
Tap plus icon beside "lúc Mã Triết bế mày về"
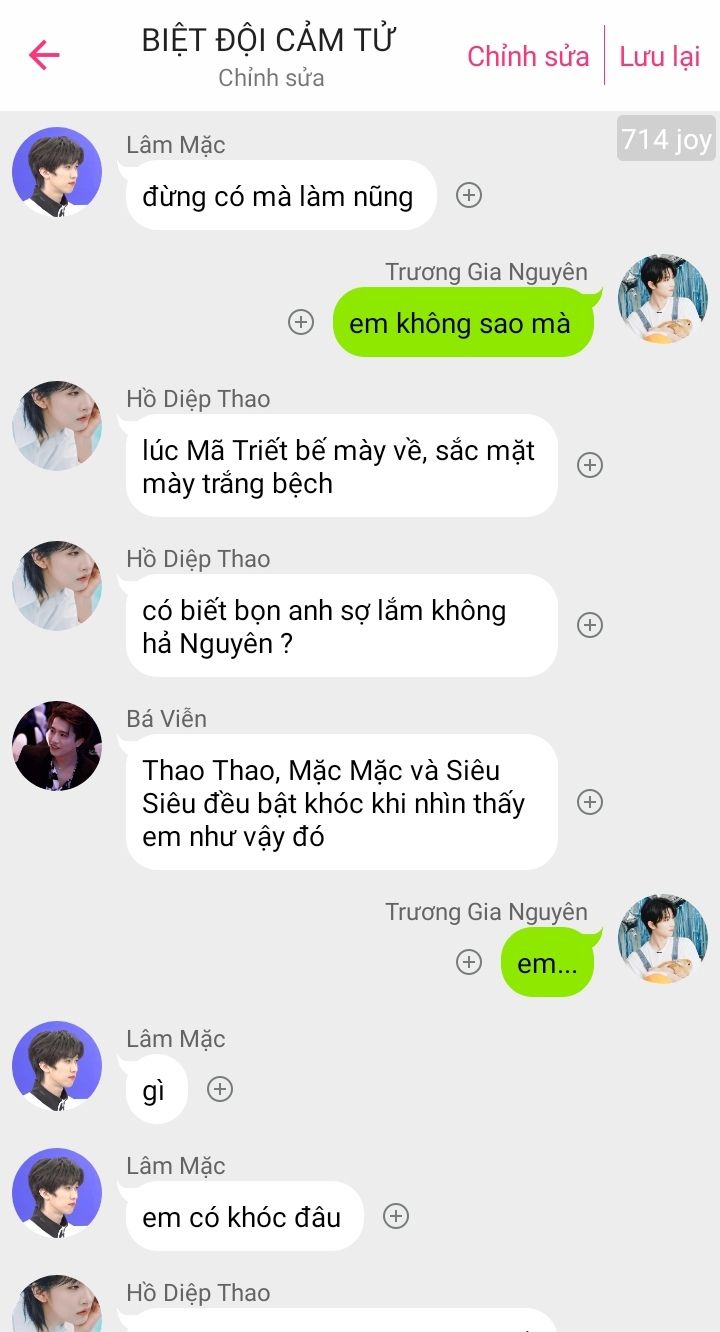pos(590,465)
